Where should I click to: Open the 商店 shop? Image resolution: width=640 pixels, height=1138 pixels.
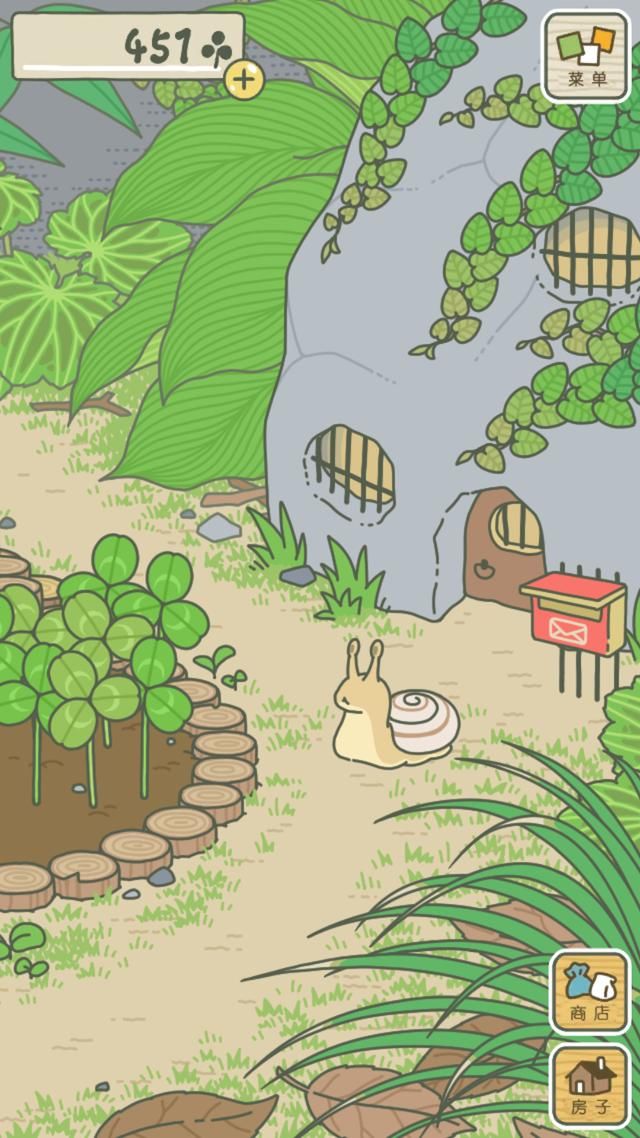coord(589,992)
